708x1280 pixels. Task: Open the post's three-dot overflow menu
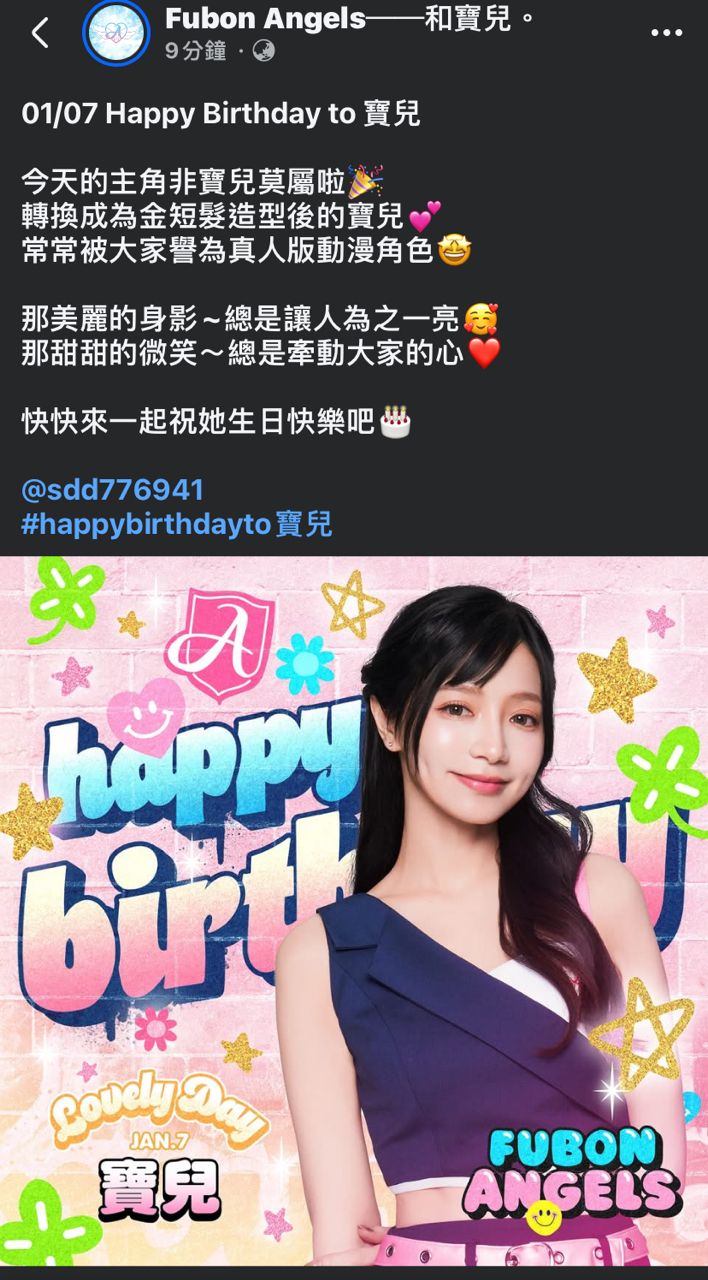click(x=666, y=33)
